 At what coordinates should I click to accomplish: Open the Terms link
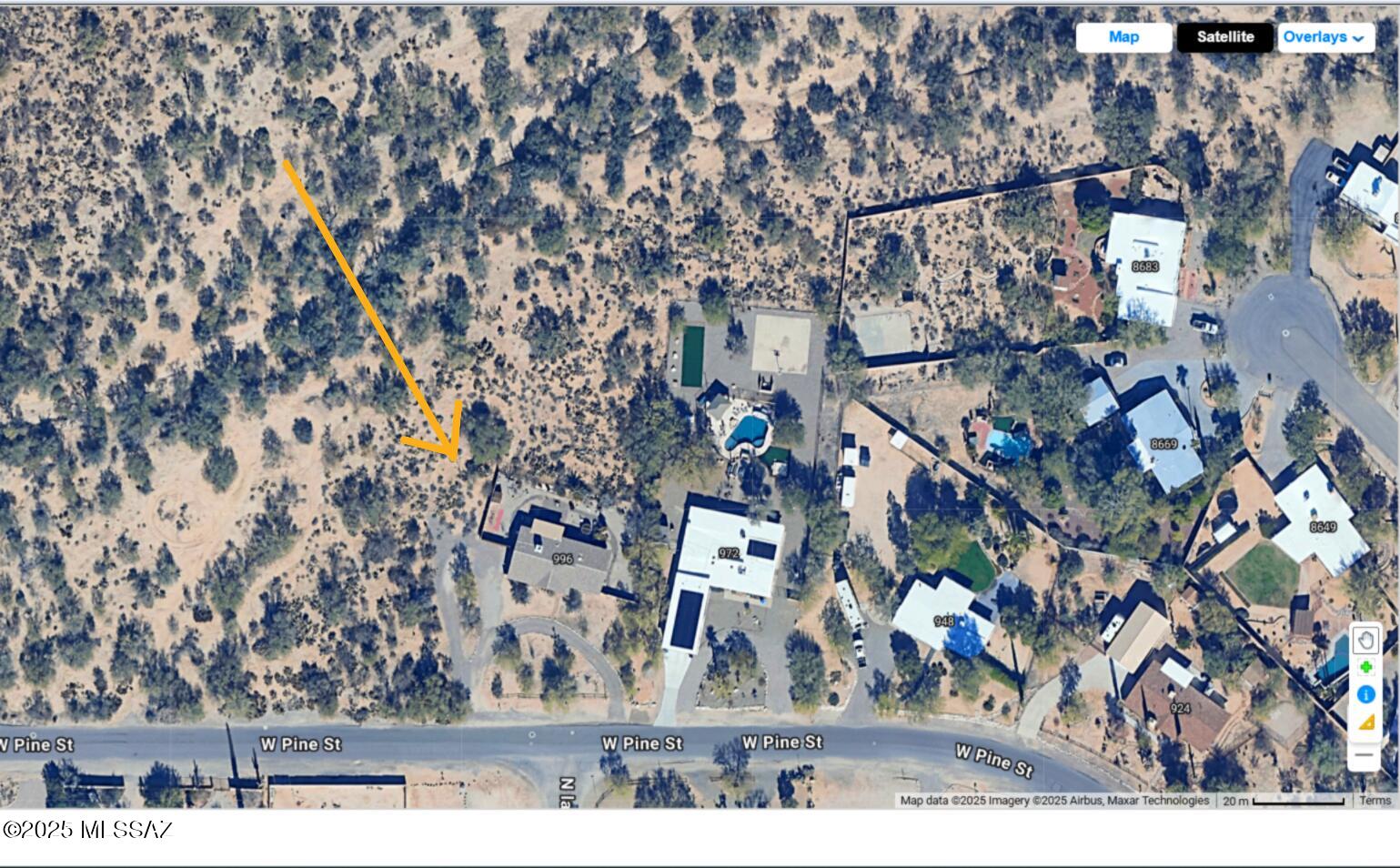pyautogui.click(x=1375, y=801)
